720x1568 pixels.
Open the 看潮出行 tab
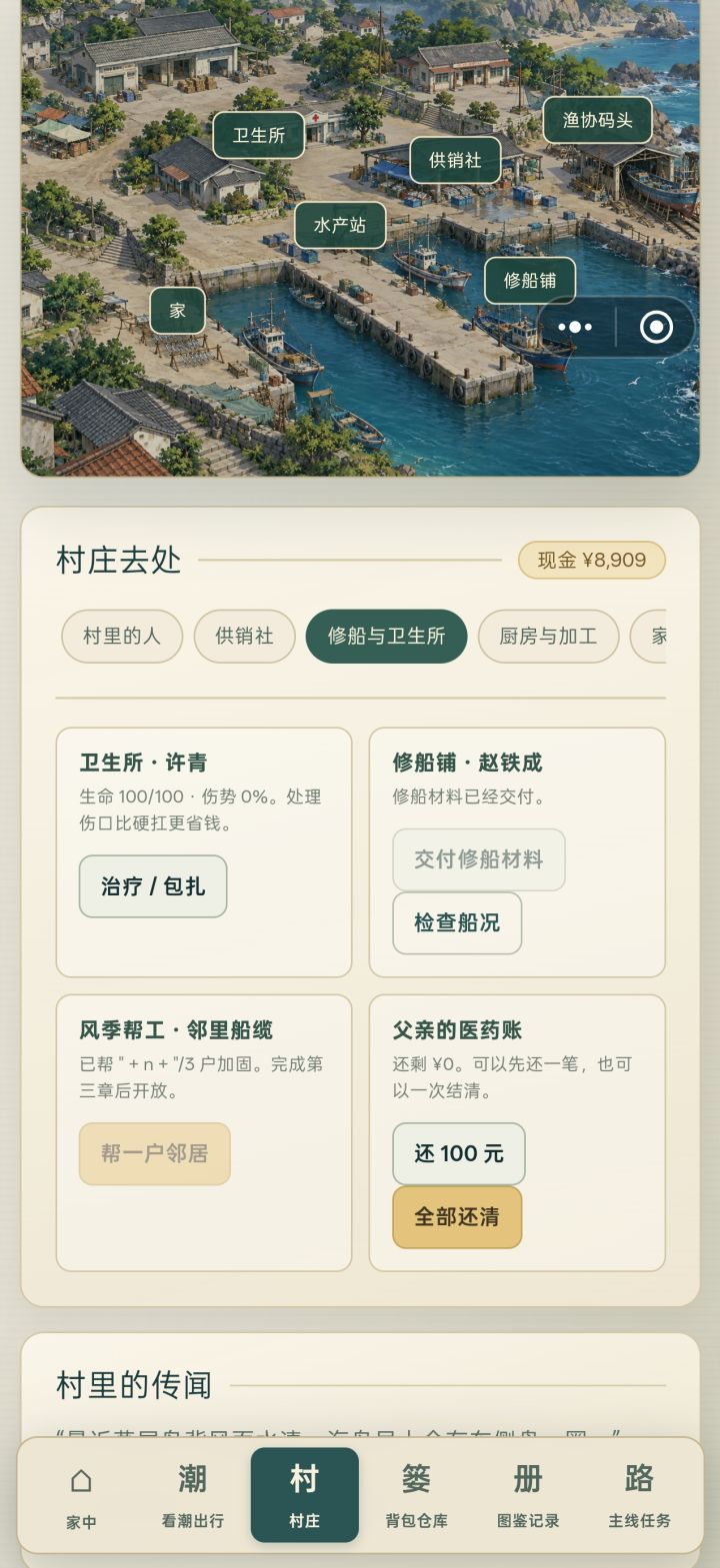pos(193,1495)
